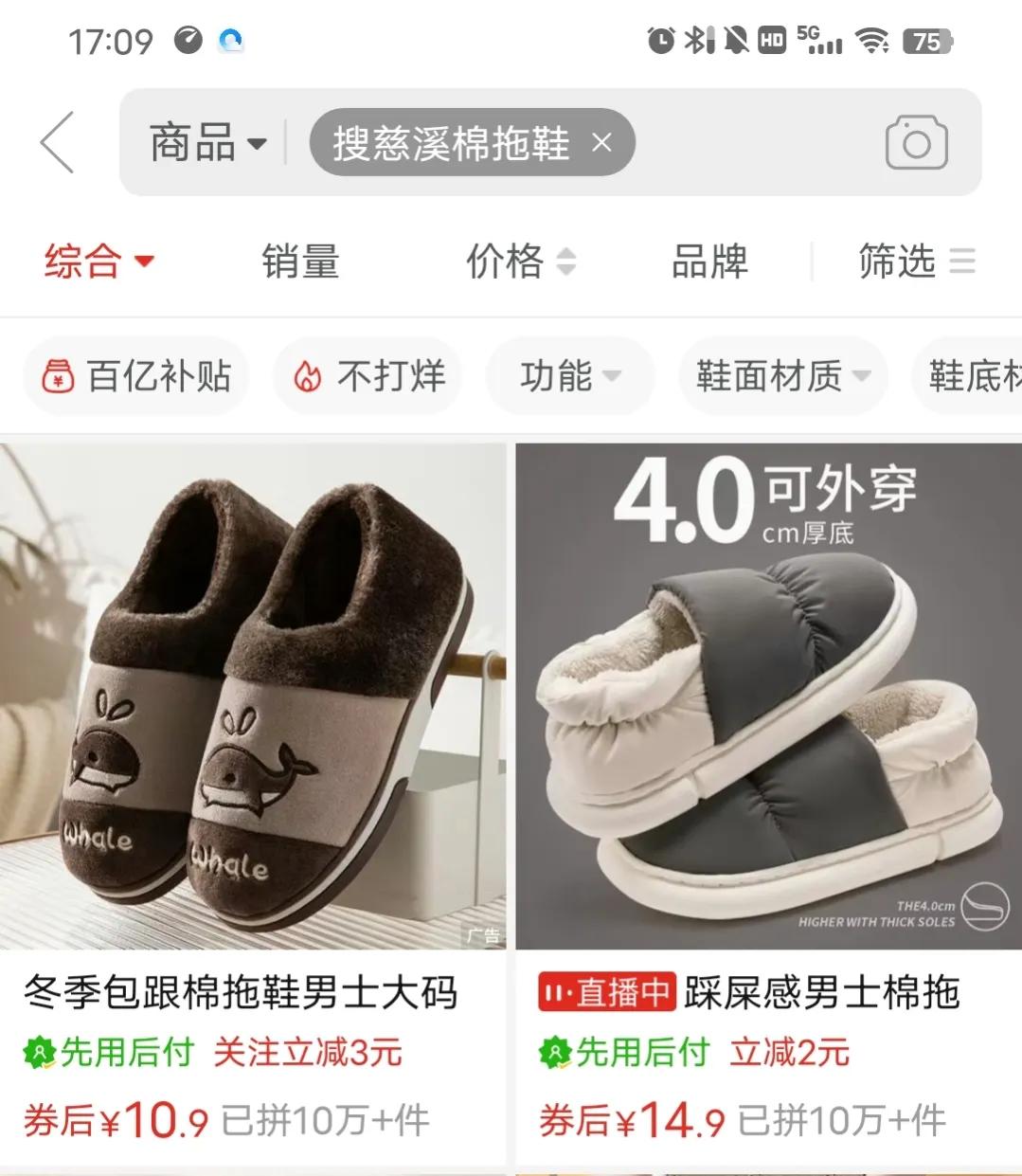Select the 综合 sorting tab
Screen dimensions: 1022x1176
coord(98,262)
